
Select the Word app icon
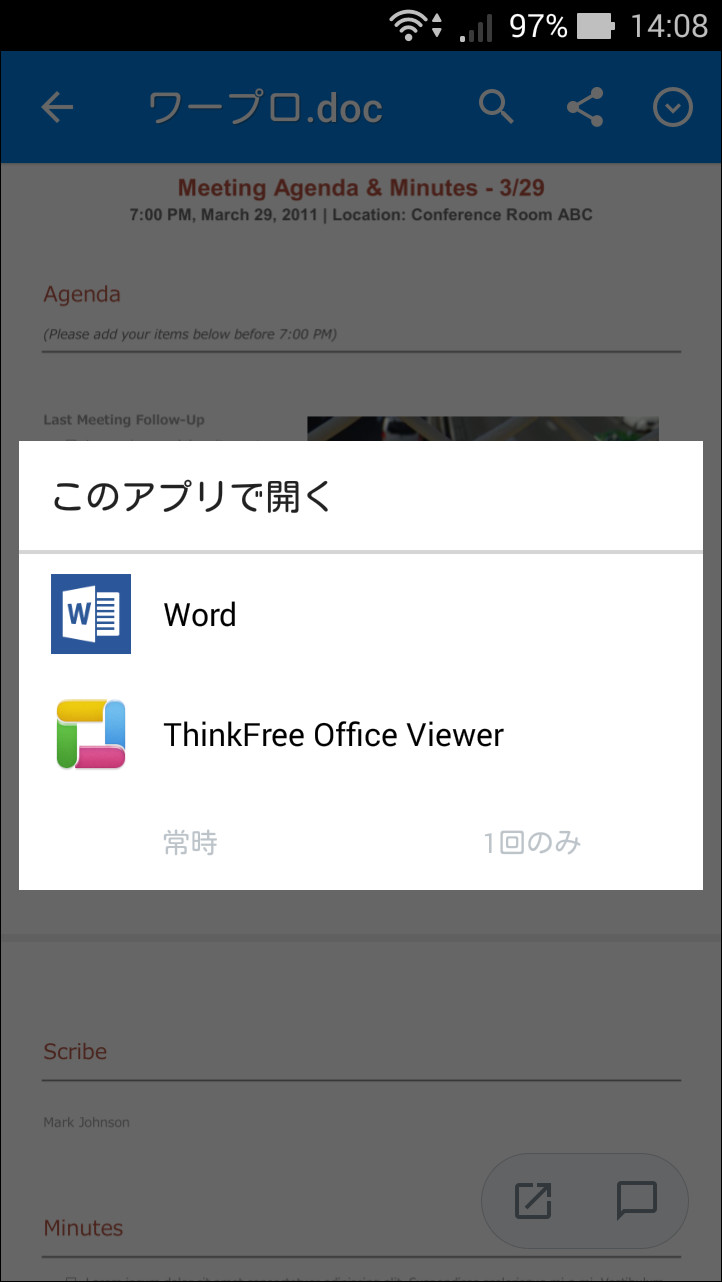point(91,614)
